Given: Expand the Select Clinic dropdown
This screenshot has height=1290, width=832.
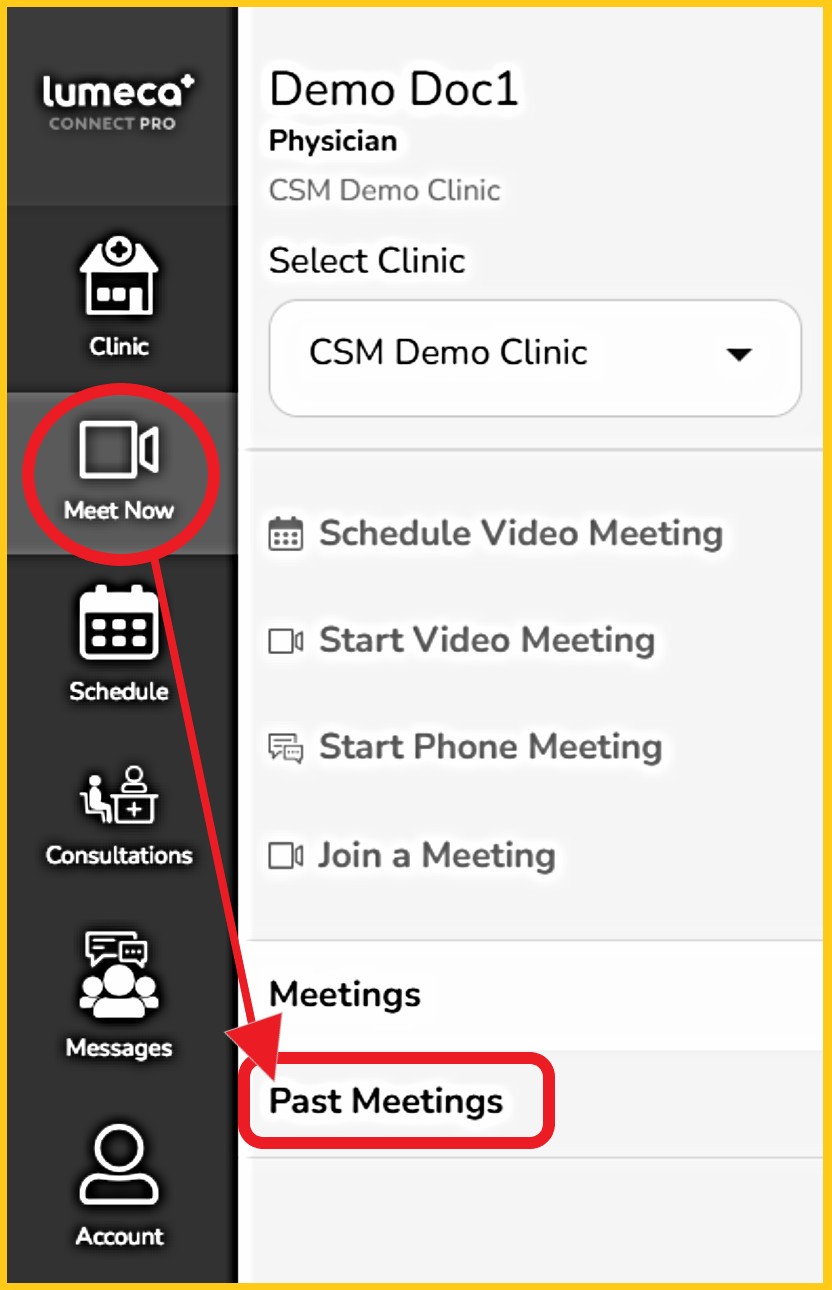Looking at the screenshot, I should (x=535, y=354).
